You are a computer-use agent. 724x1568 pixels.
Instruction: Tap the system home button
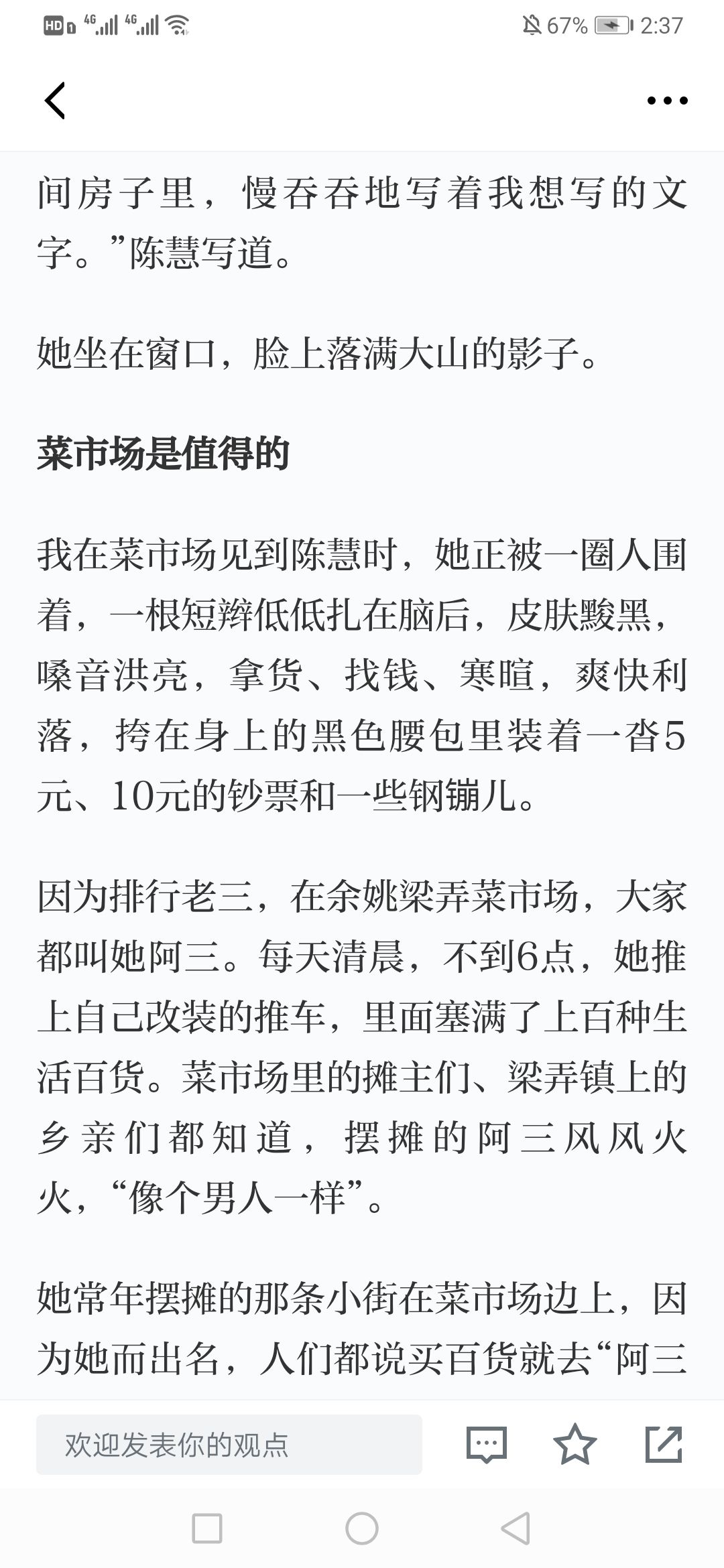coord(362,1528)
